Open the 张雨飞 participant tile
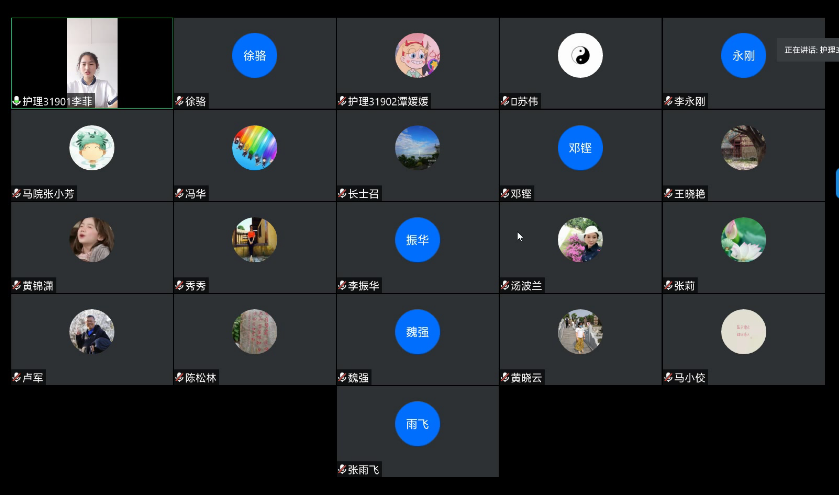 click(x=417, y=424)
